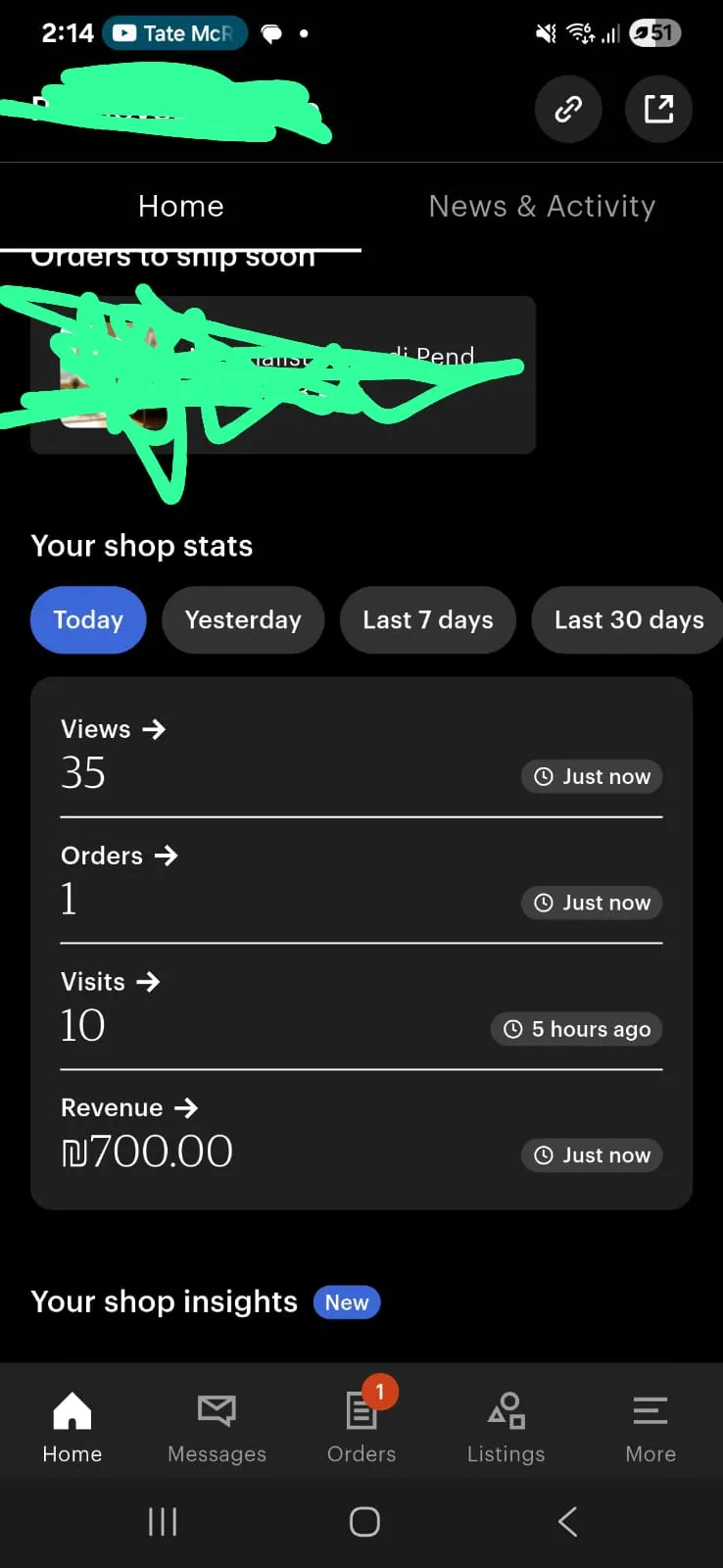The image size is (723, 1568).
Task: Open the Orders tab with badge
Action: [361, 1428]
